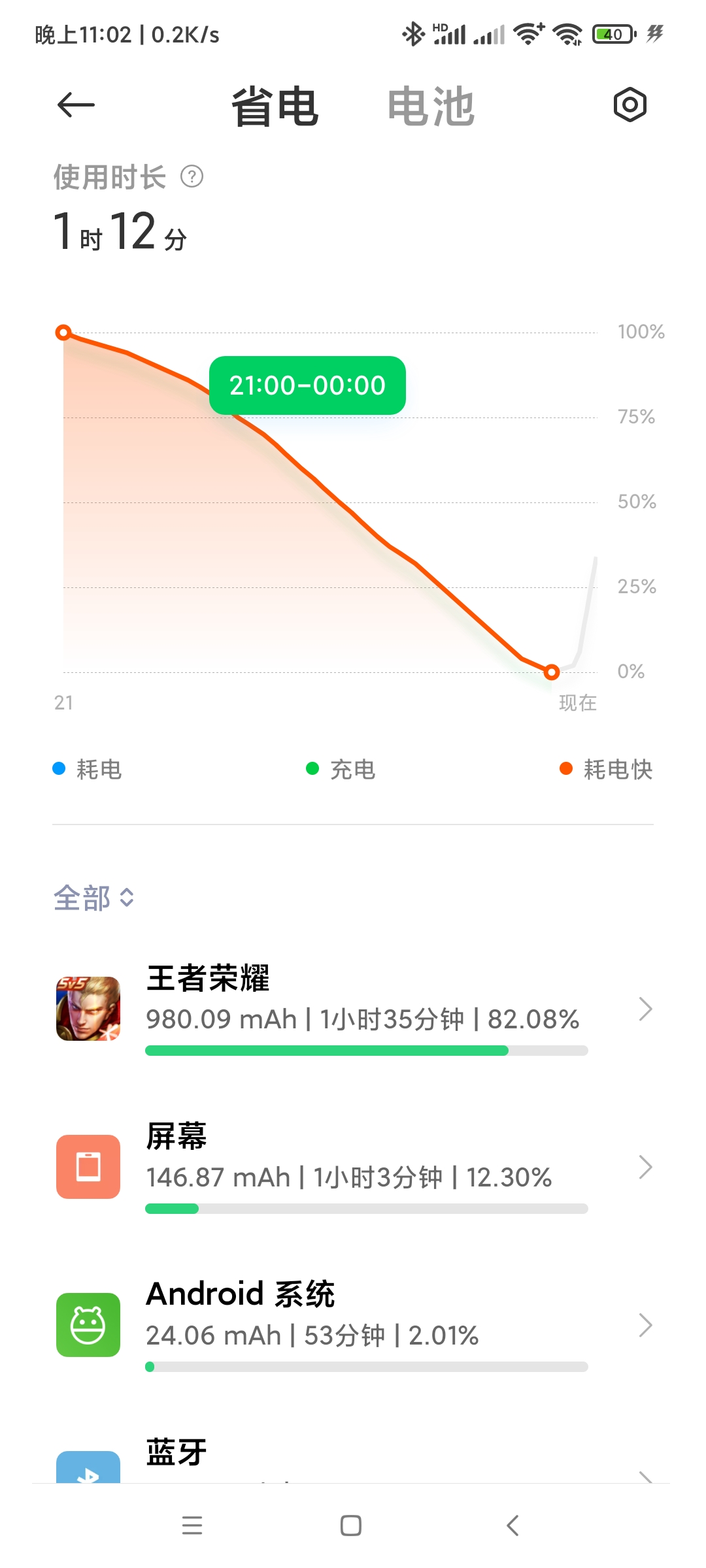Tap the help icon beside 使用时长

(x=192, y=176)
